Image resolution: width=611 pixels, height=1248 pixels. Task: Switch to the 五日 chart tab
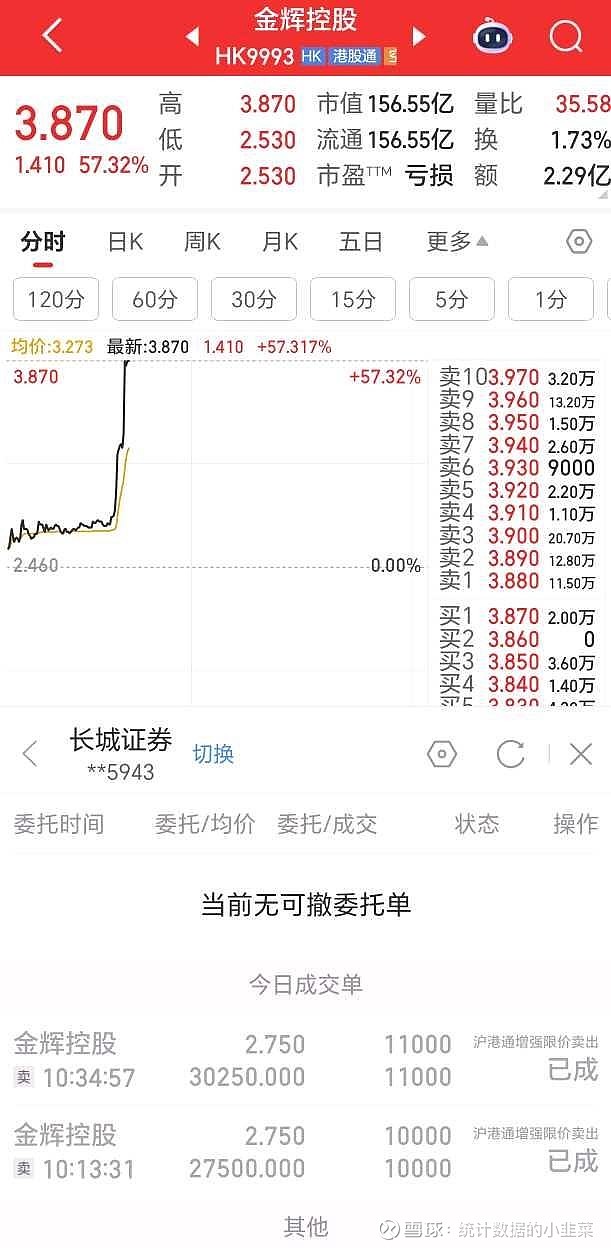(x=360, y=241)
